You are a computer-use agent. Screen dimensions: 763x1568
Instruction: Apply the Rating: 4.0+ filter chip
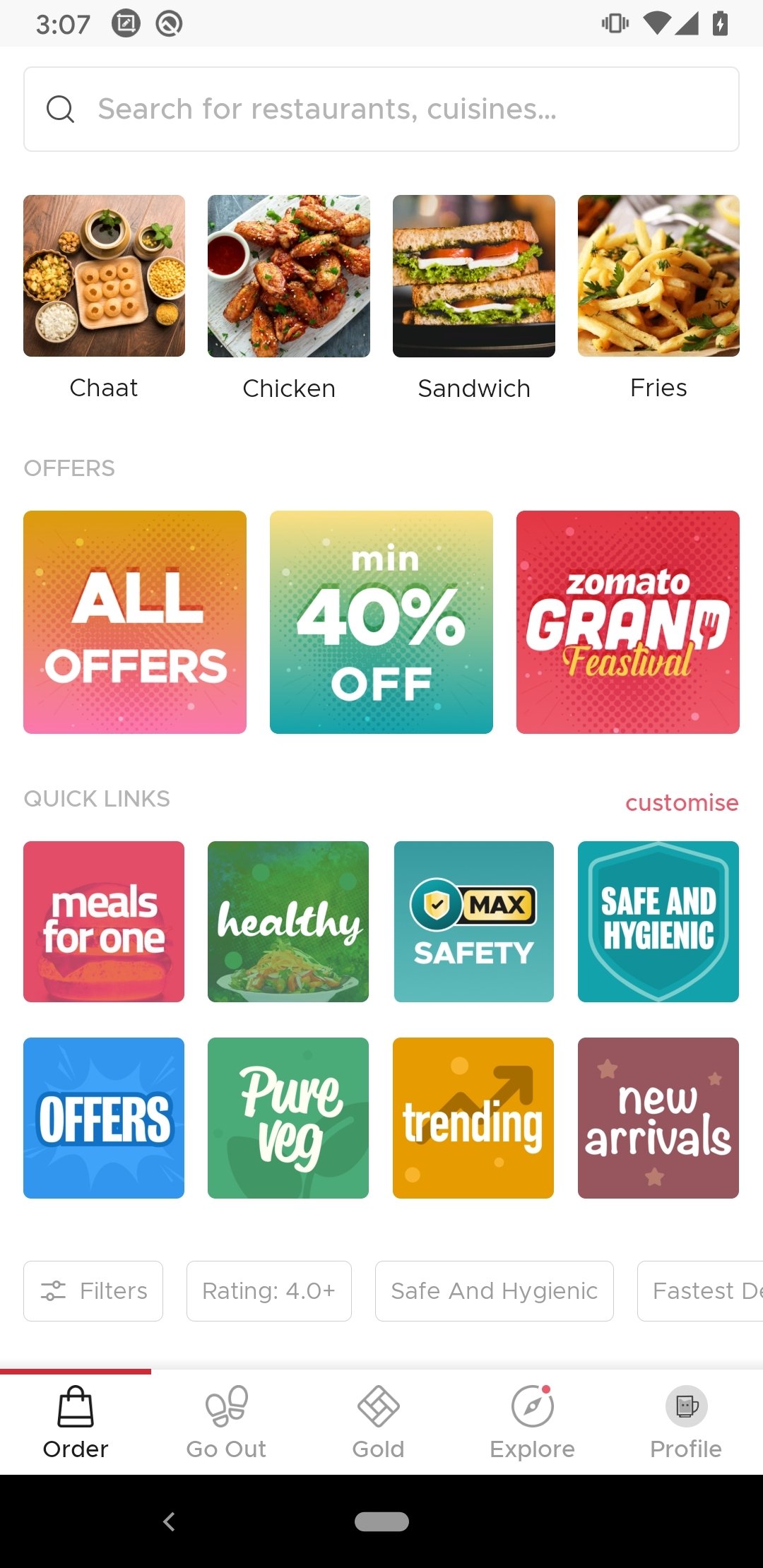pyautogui.click(x=268, y=1291)
